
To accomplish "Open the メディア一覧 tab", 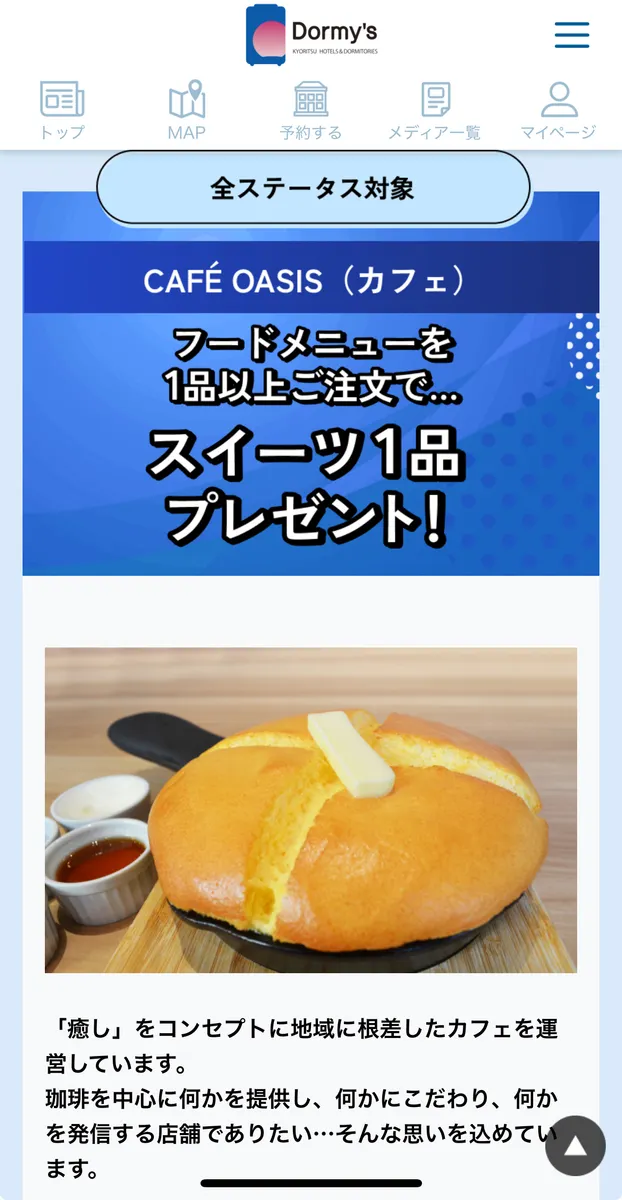I will pos(435,111).
